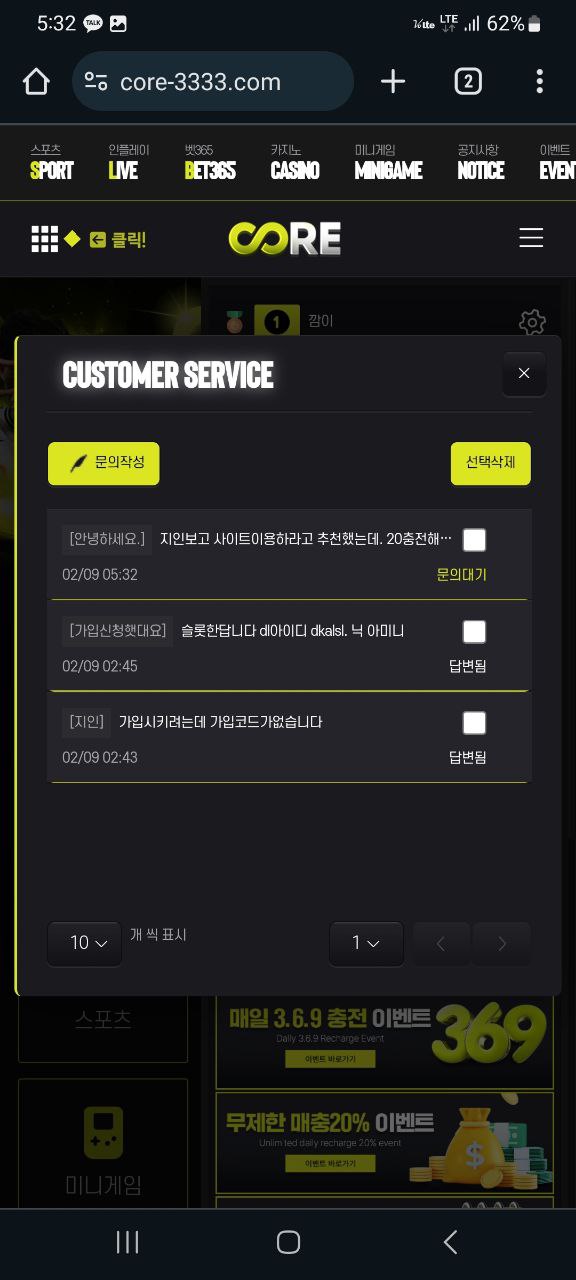576x1280 pixels.
Task: Close the Customer Service dialog
Action: point(524,374)
